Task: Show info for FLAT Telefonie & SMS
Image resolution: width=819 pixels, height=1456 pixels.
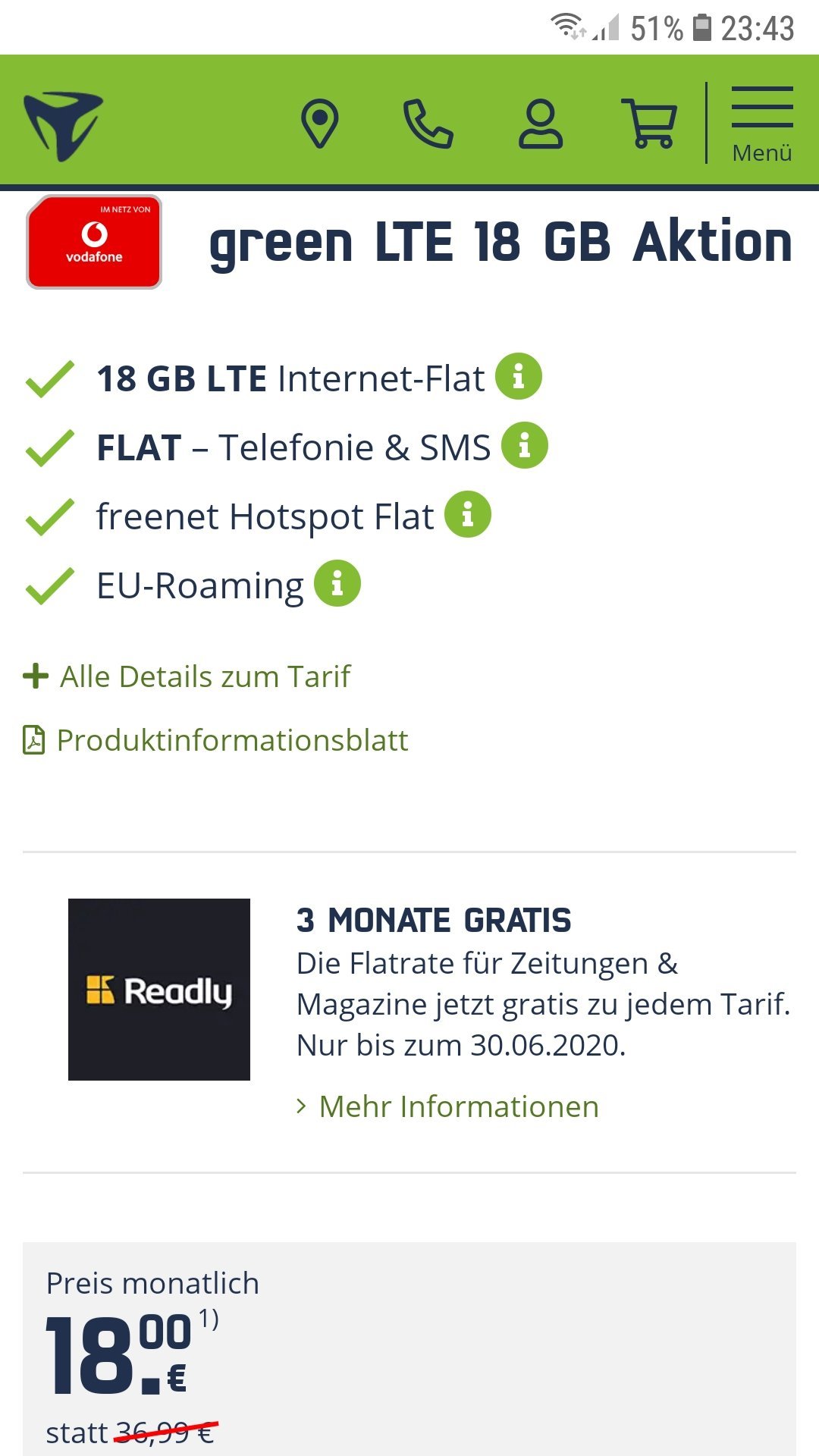Action: (525, 445)
